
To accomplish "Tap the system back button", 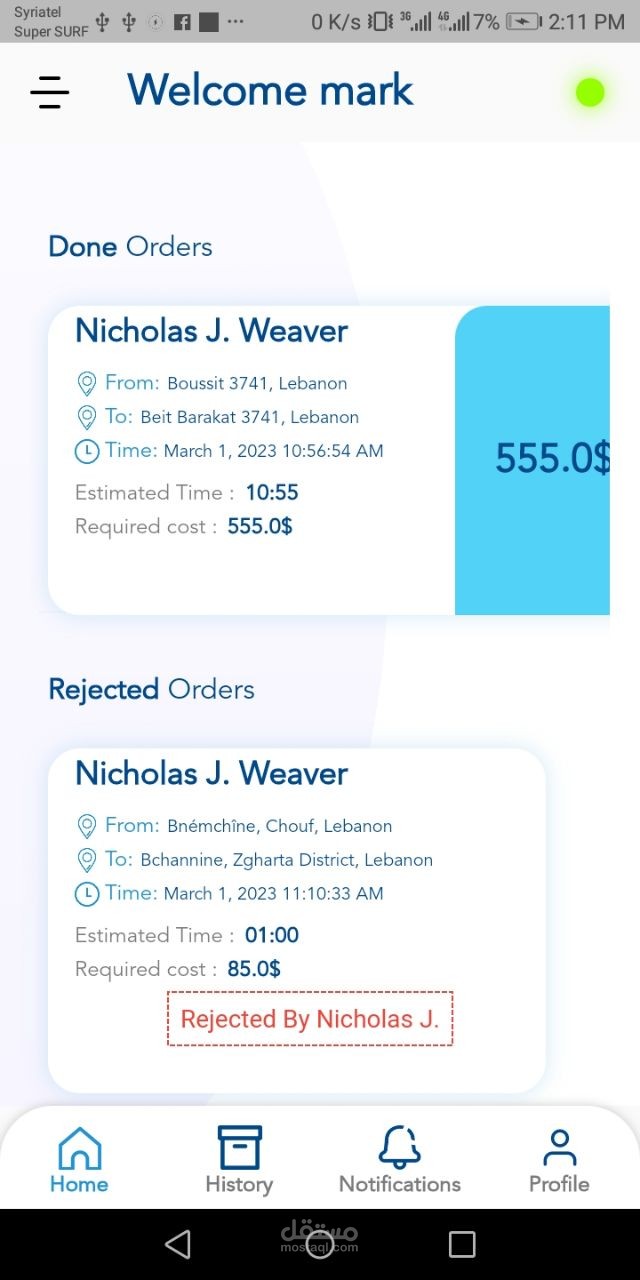I will coord(178,1244).
